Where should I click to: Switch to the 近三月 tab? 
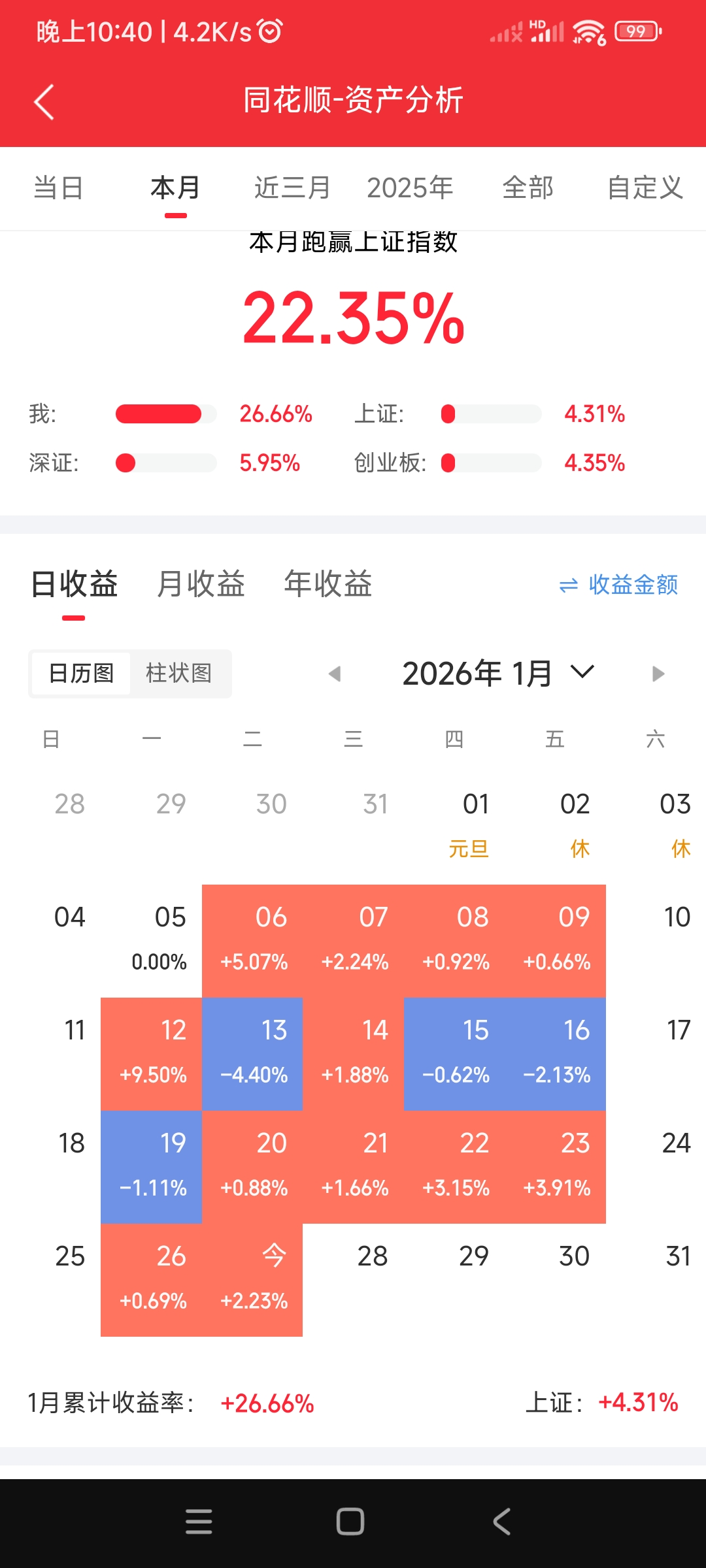pos(292,188)
